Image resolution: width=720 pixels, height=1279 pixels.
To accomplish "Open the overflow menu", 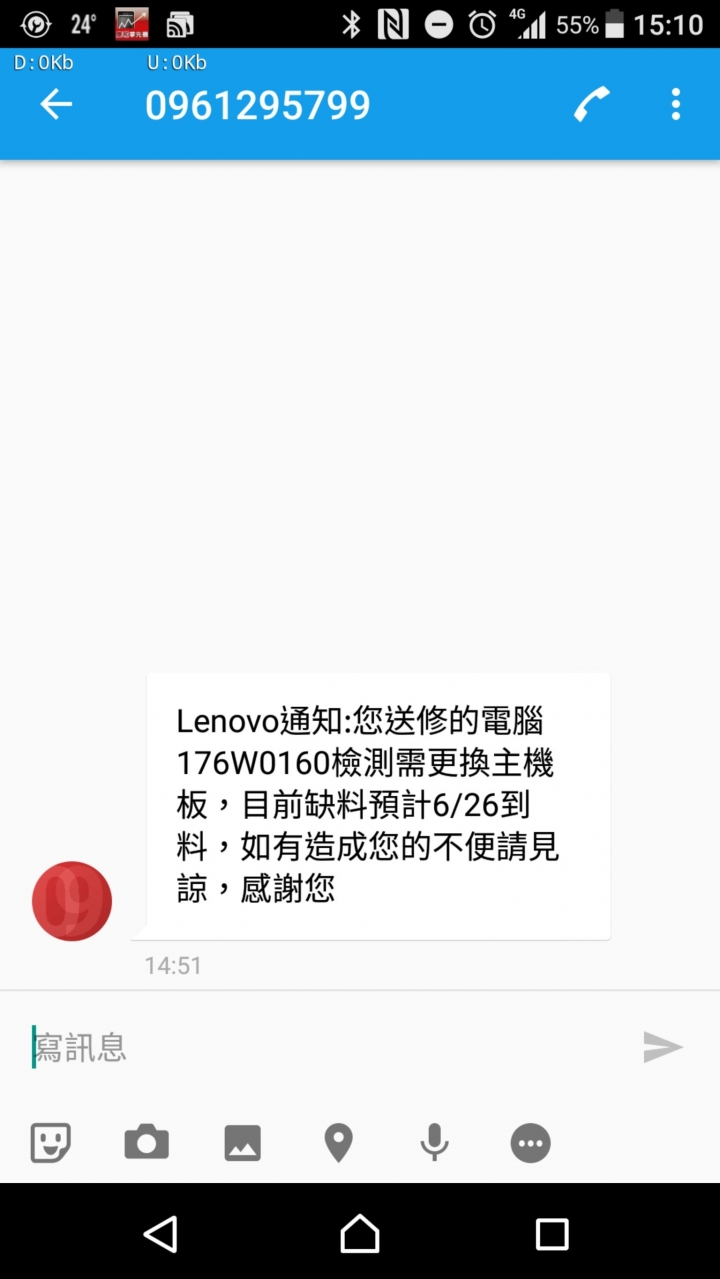I will pyautogui.click(x=676, y=105).
